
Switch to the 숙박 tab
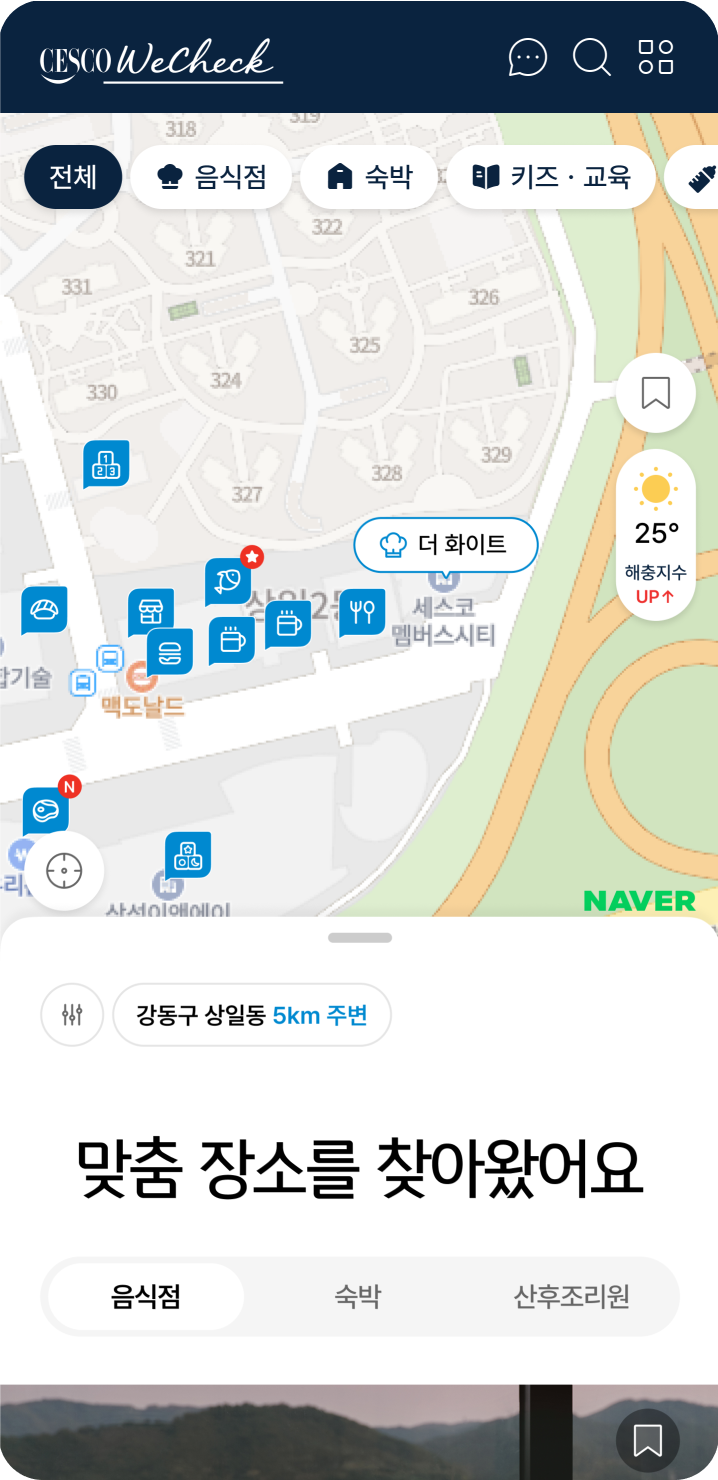(x=357, y=1297)
